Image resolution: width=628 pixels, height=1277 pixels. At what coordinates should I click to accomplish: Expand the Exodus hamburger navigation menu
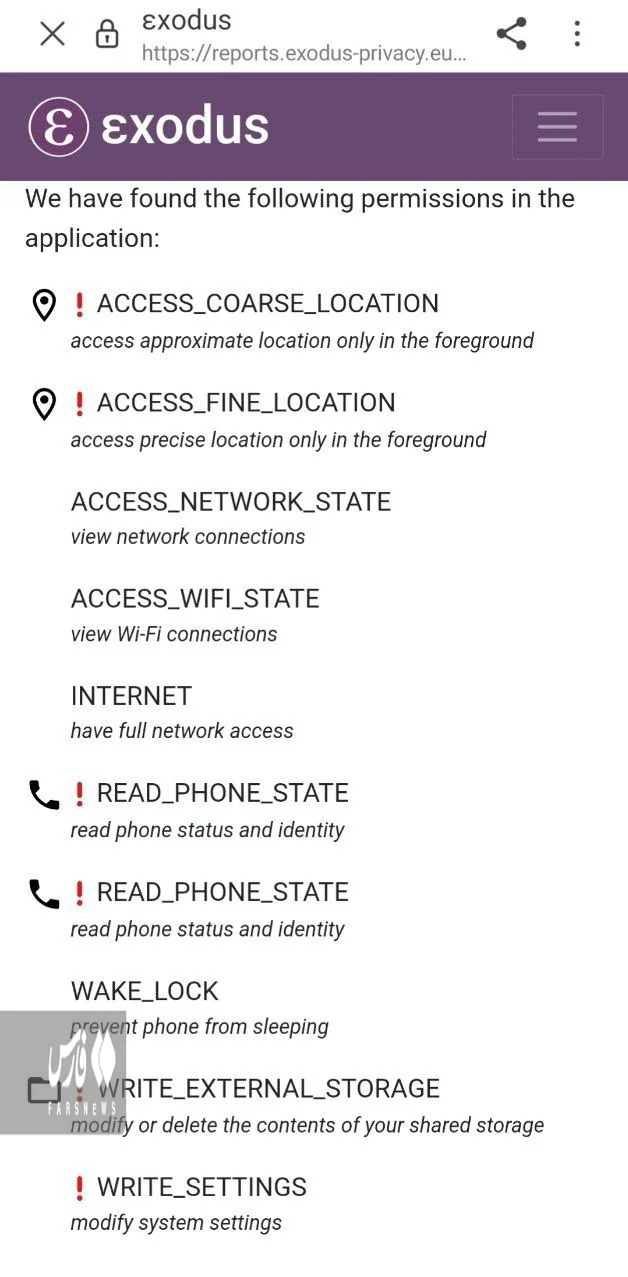557,127
